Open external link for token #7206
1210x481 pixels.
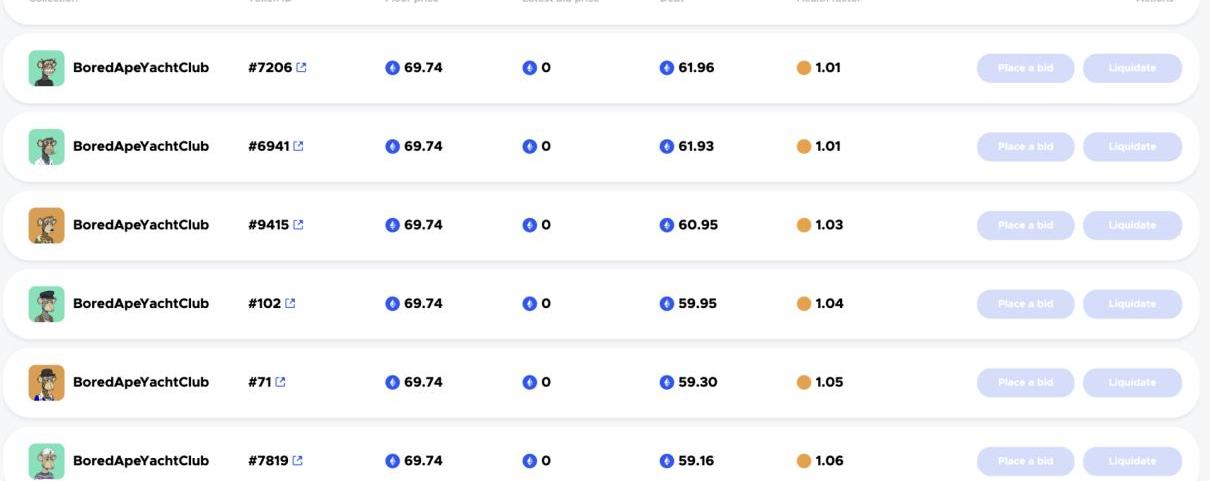[301, 68]
